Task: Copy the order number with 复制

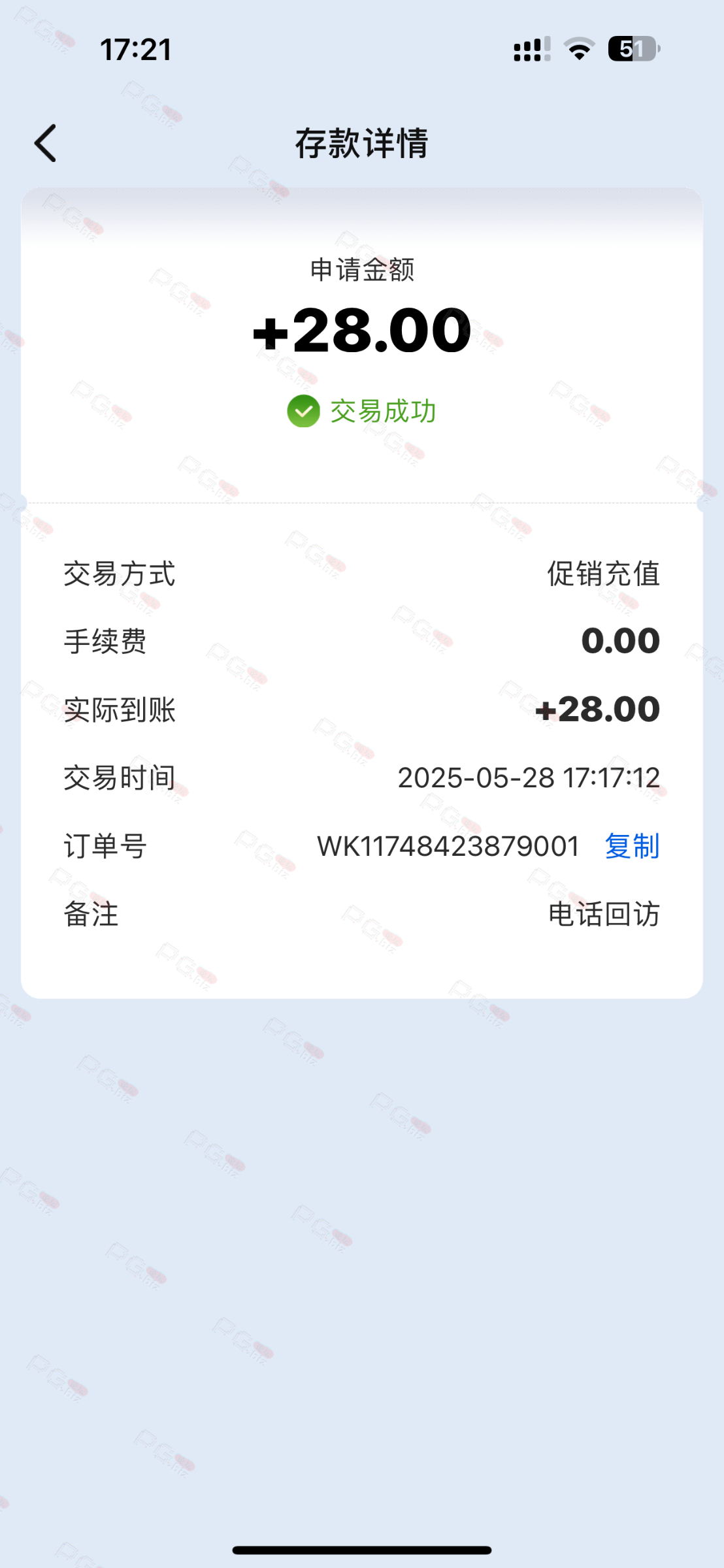Action: coord(632,846)
